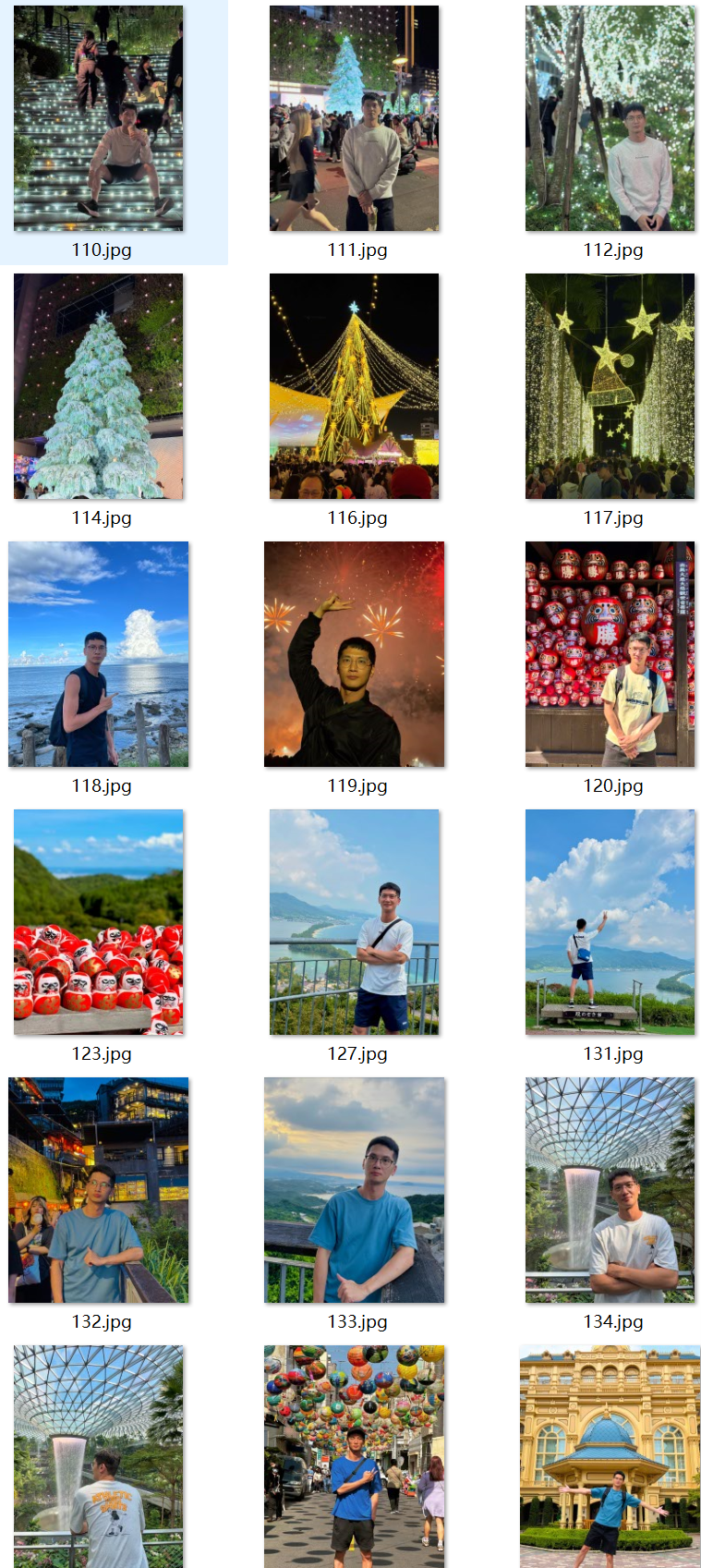
Task: Open the 132.jpg photo
Action: (98, 1190)
